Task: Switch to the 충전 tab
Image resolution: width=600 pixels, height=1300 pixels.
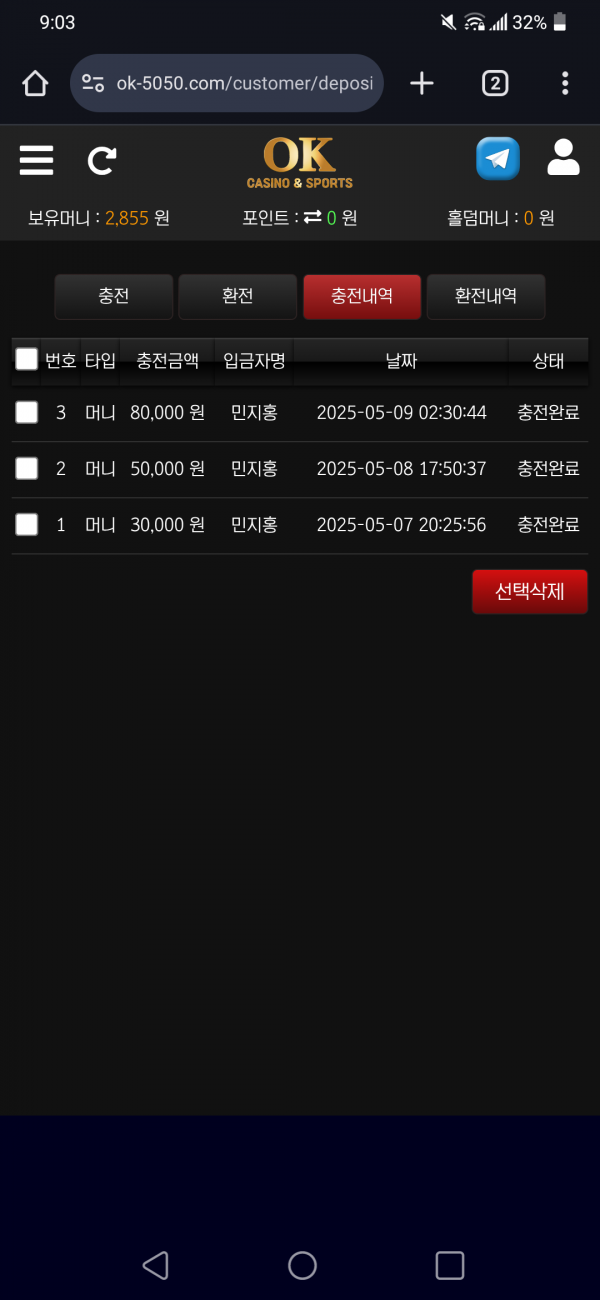Action: click(x=114, y=297)
